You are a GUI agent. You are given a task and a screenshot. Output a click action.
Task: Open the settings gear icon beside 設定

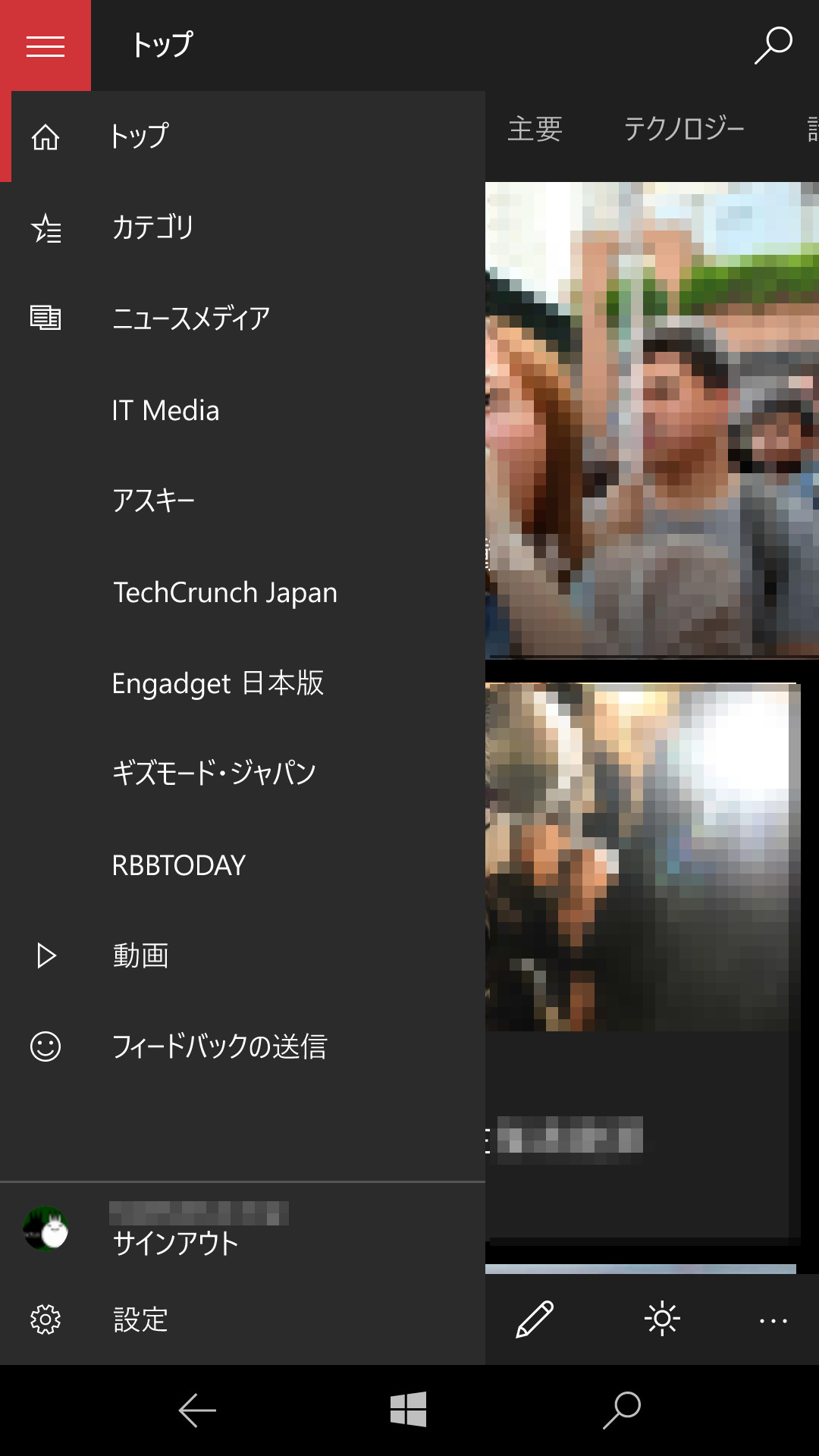(45, 1320)
